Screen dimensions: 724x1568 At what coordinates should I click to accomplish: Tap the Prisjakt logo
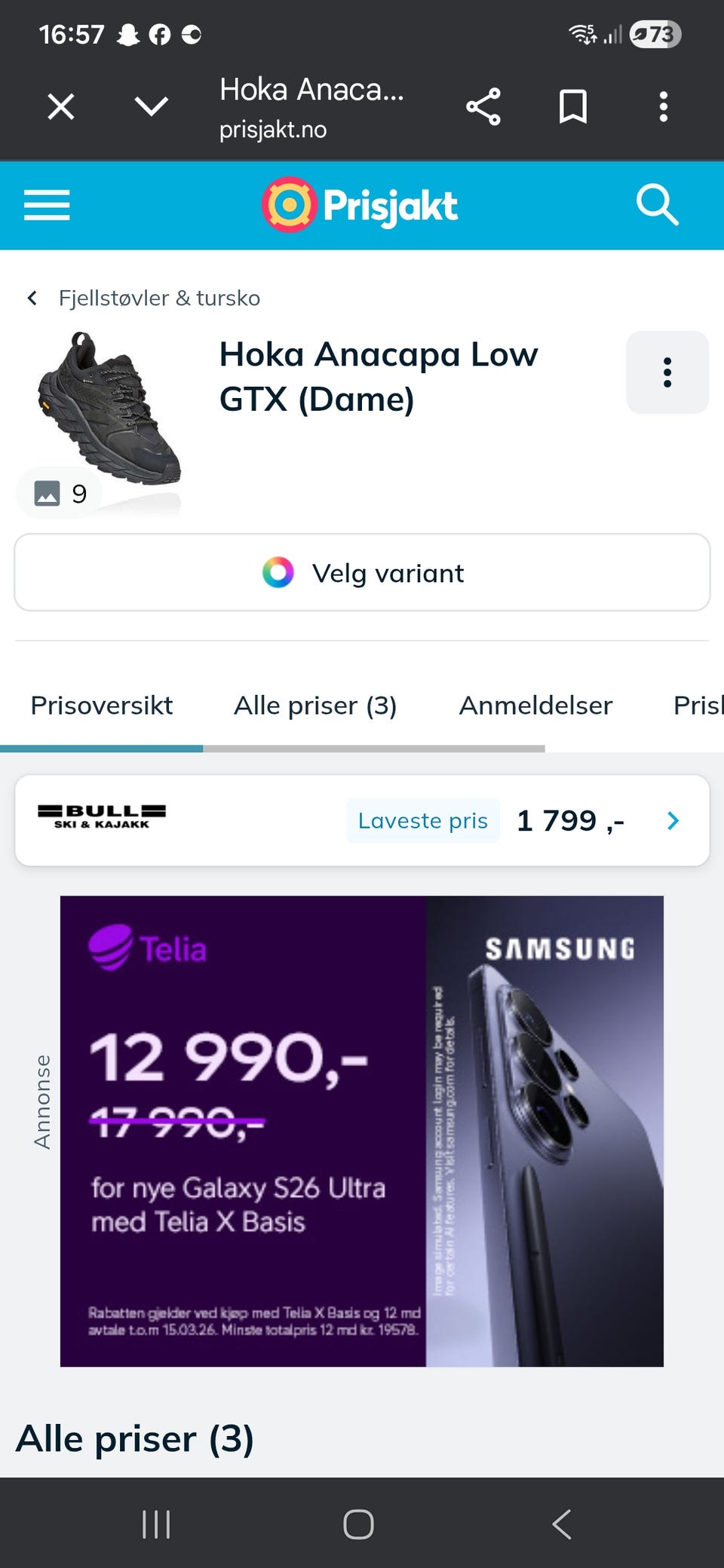(360, 204)
